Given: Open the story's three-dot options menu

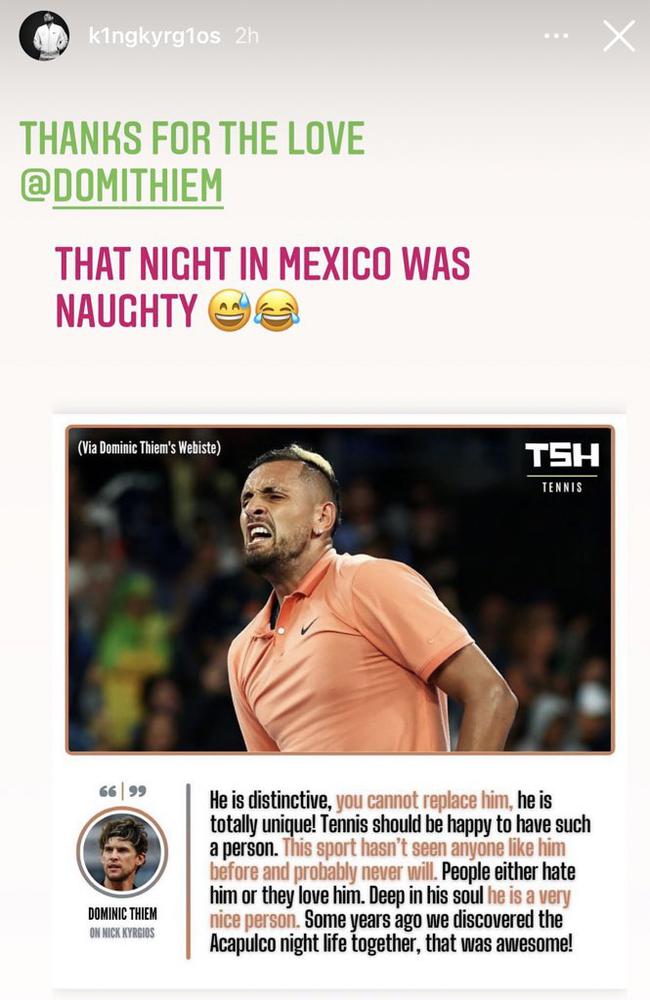Looking at the screenshot, I should [556, 36].
